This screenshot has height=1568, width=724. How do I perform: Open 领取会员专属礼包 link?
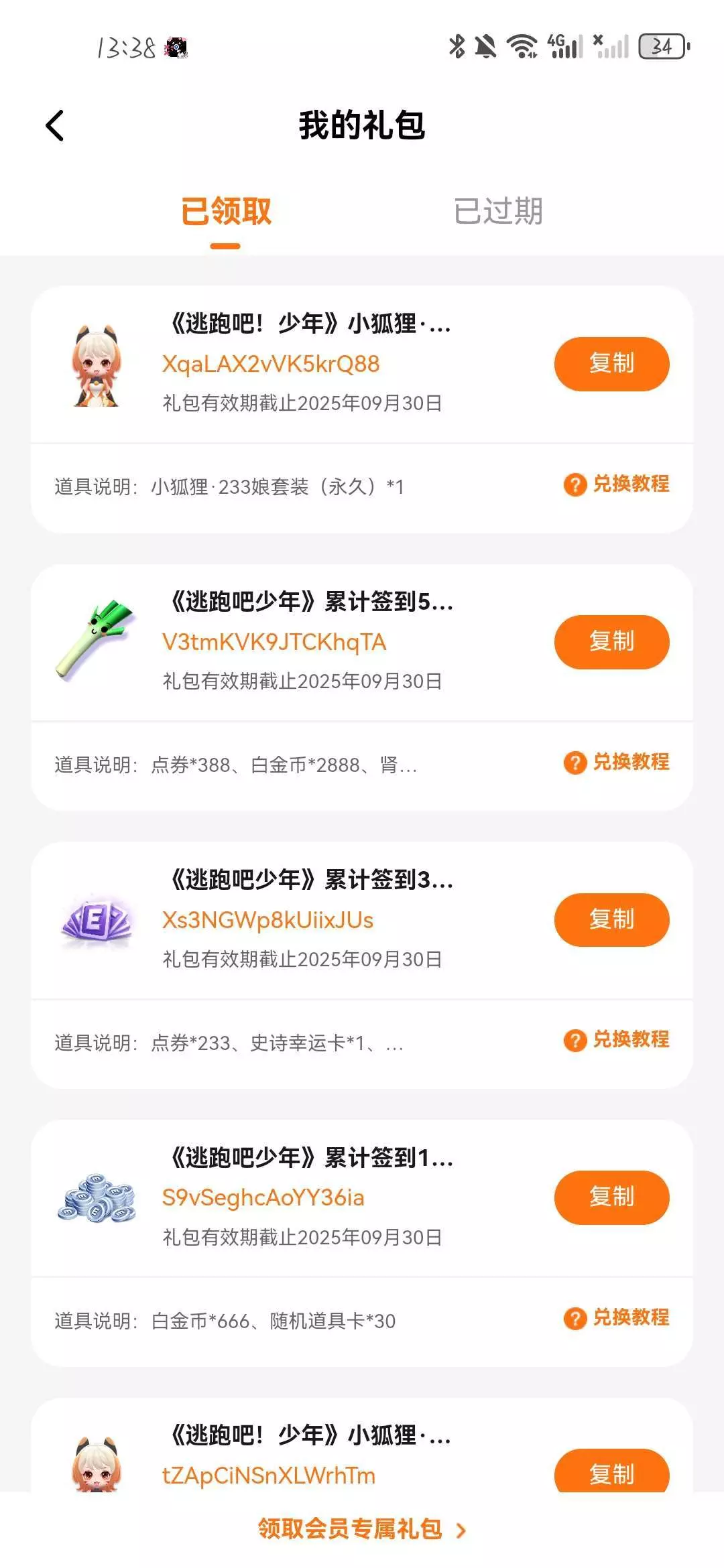(x=361, y=1529)
